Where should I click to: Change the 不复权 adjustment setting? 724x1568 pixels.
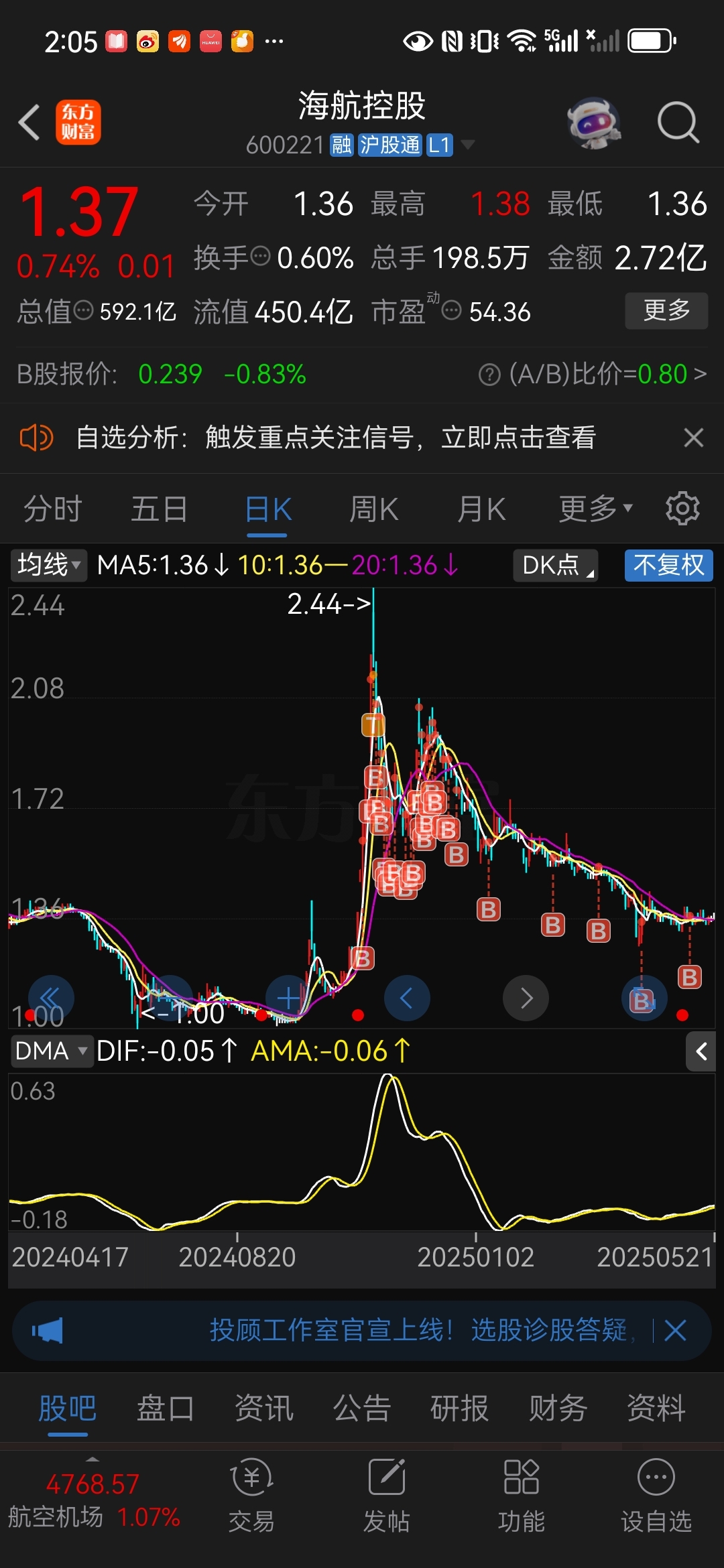tap(668, 565)
